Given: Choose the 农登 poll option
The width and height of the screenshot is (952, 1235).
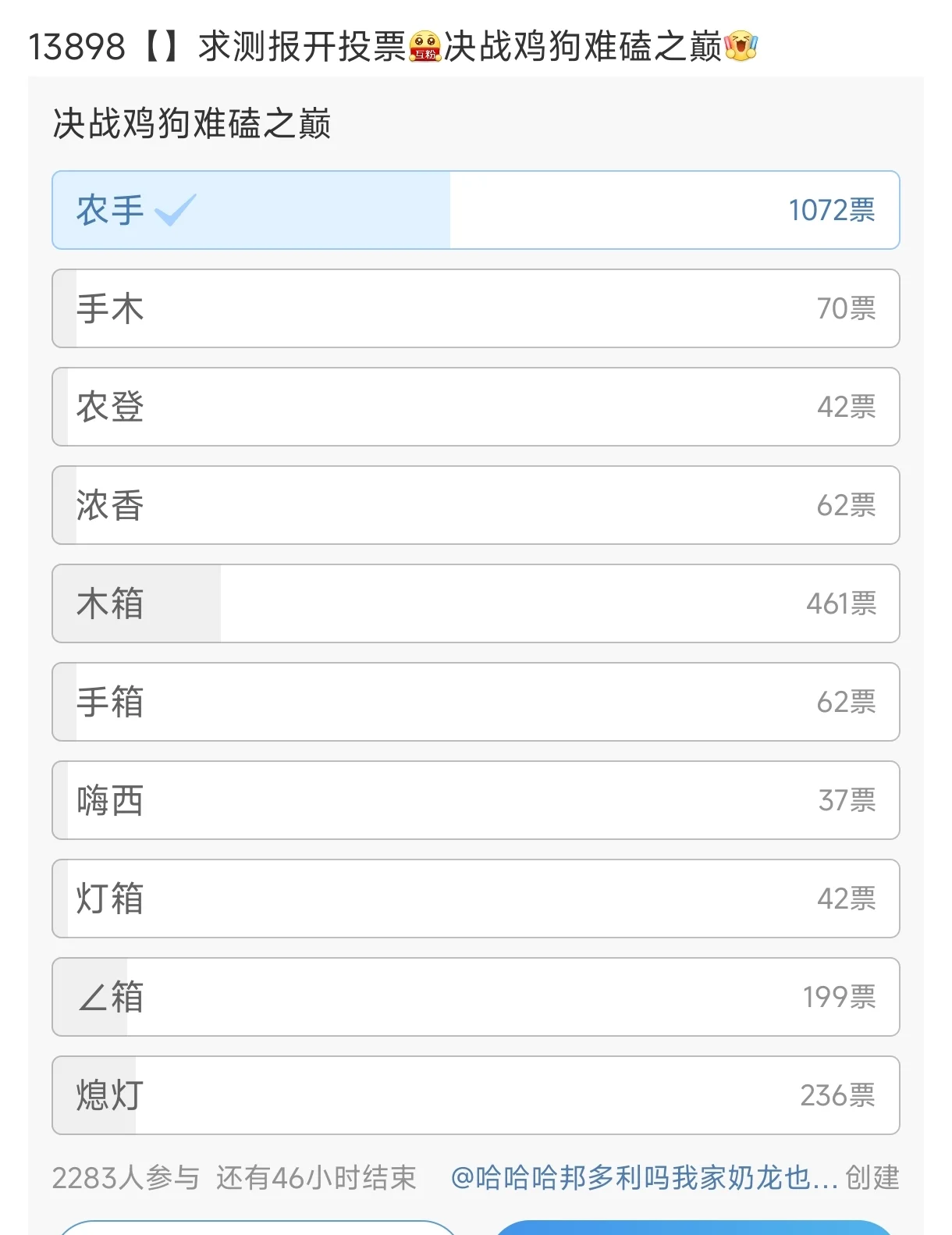Looking at the screenshot, I should click(475, 407).
